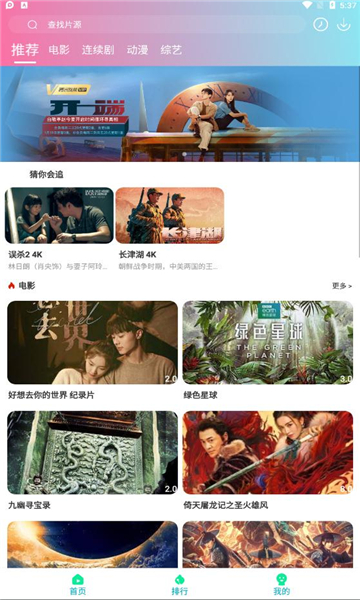Image resolution: width=360 pixels, height=600 pixels.
Task: Go to 排行 in bottom navigation
Action: (179, 584)
